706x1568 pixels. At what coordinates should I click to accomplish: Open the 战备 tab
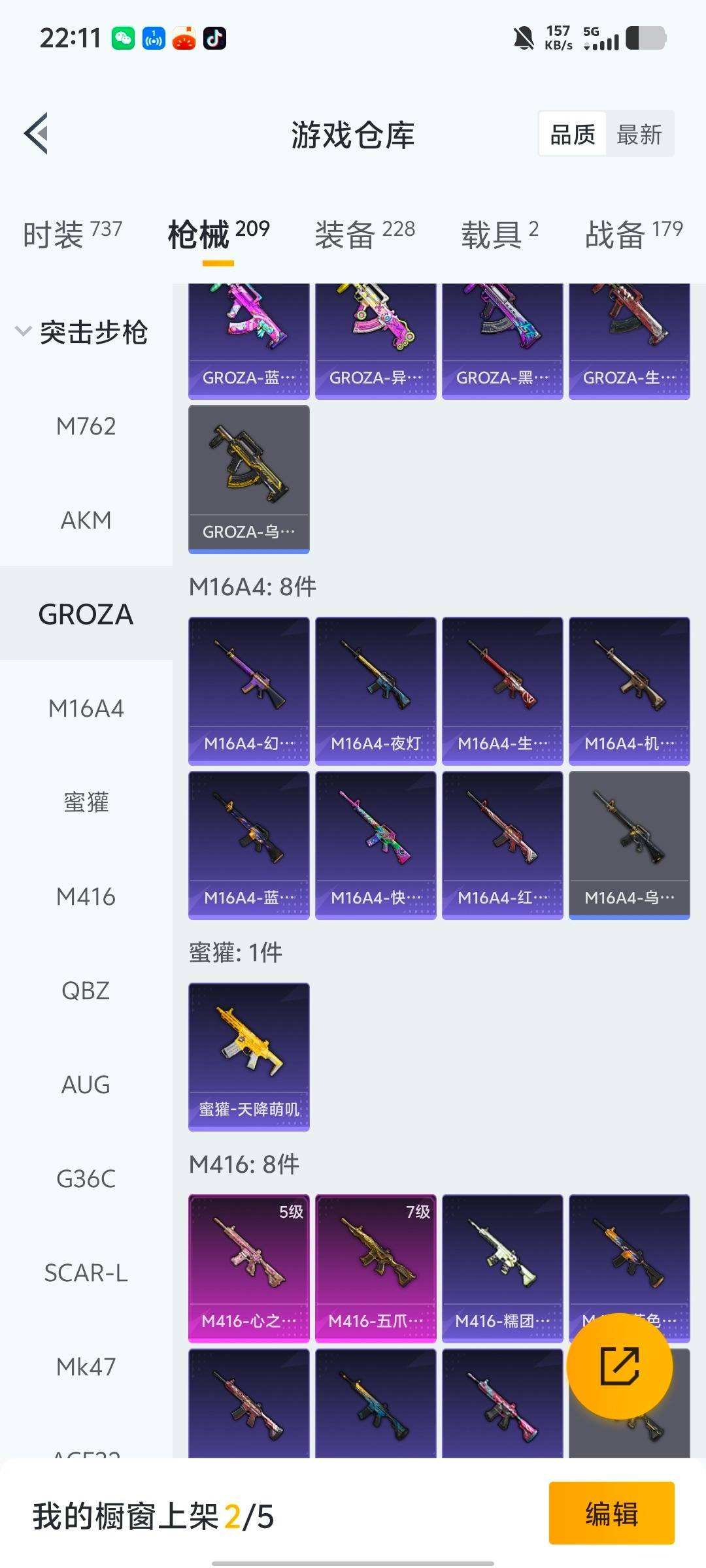633,234
